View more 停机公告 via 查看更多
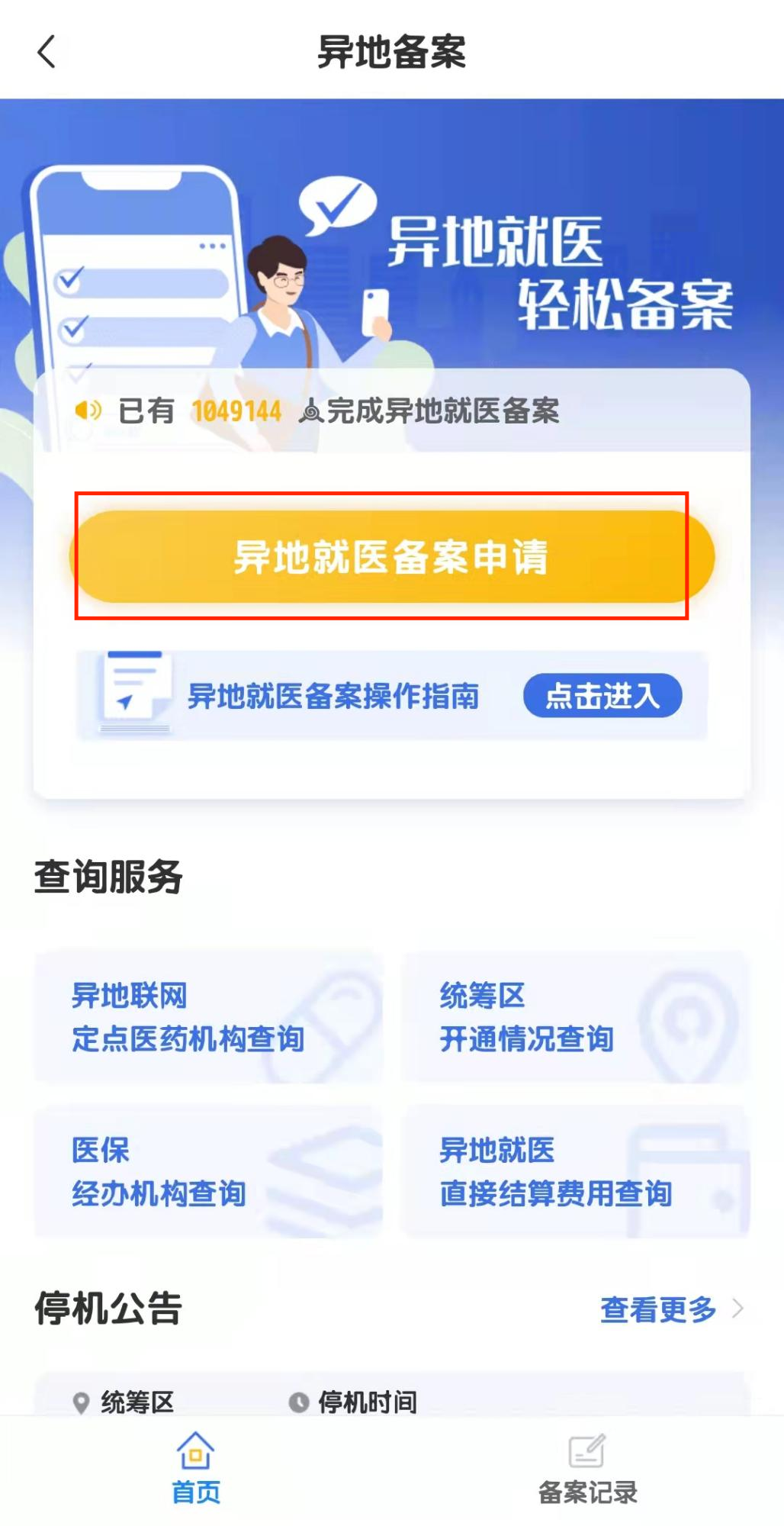784x1526 pixels. pos(670,1309)
